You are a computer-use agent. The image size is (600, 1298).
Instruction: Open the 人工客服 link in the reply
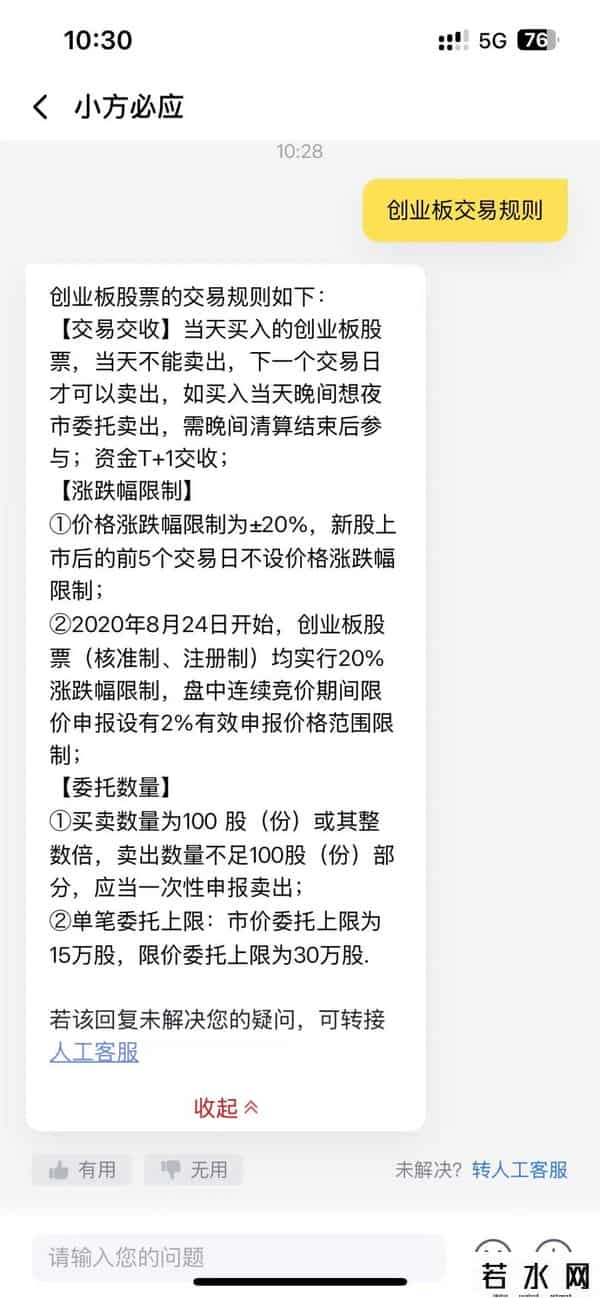[x=94, y=1051]
